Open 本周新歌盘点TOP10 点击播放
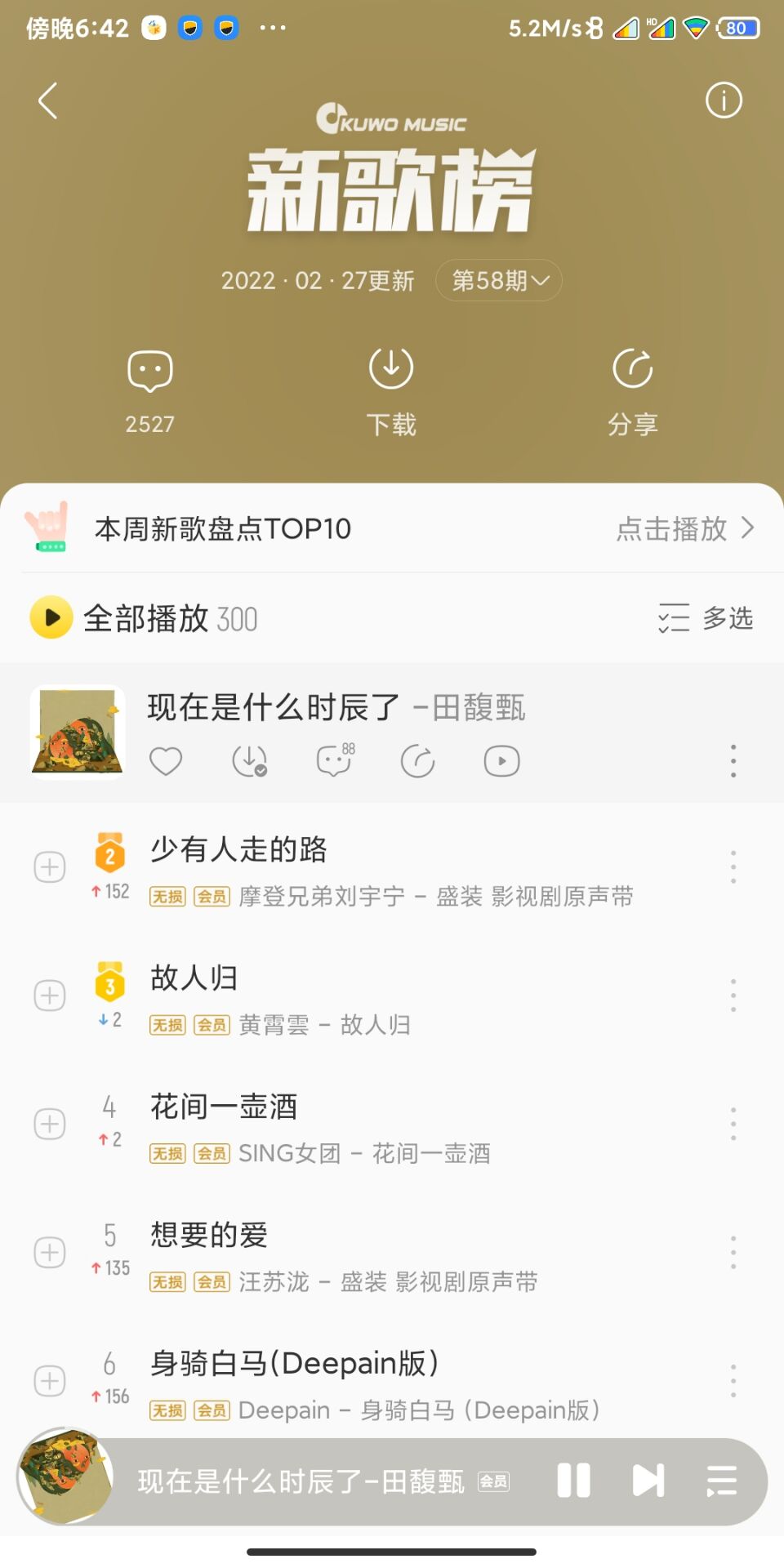Screen dimensions: 784x1568 (x=684, y=528)
